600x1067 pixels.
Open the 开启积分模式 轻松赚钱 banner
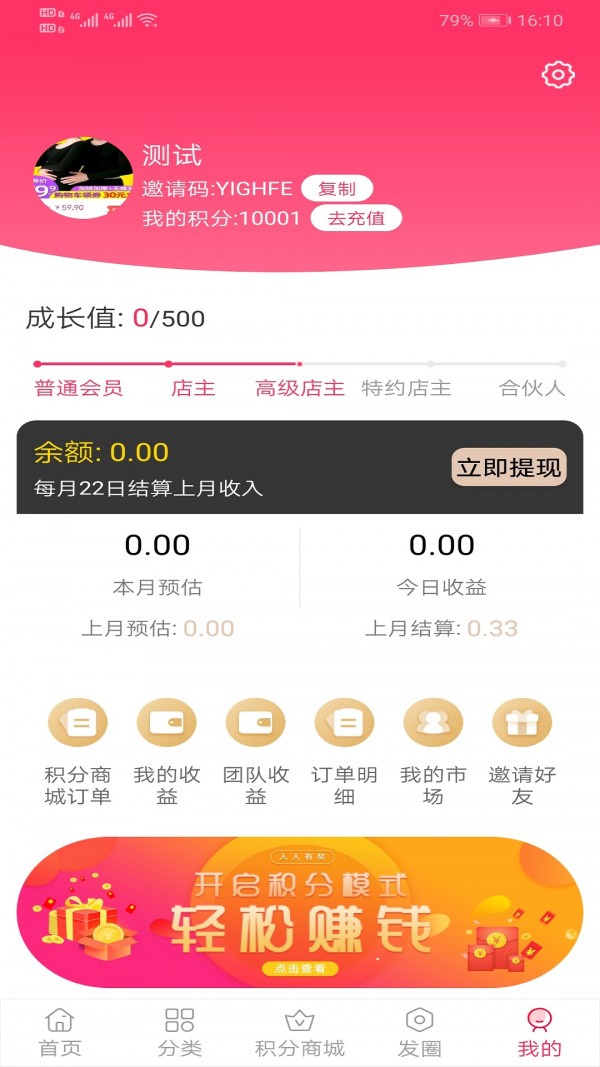(300, 912)
